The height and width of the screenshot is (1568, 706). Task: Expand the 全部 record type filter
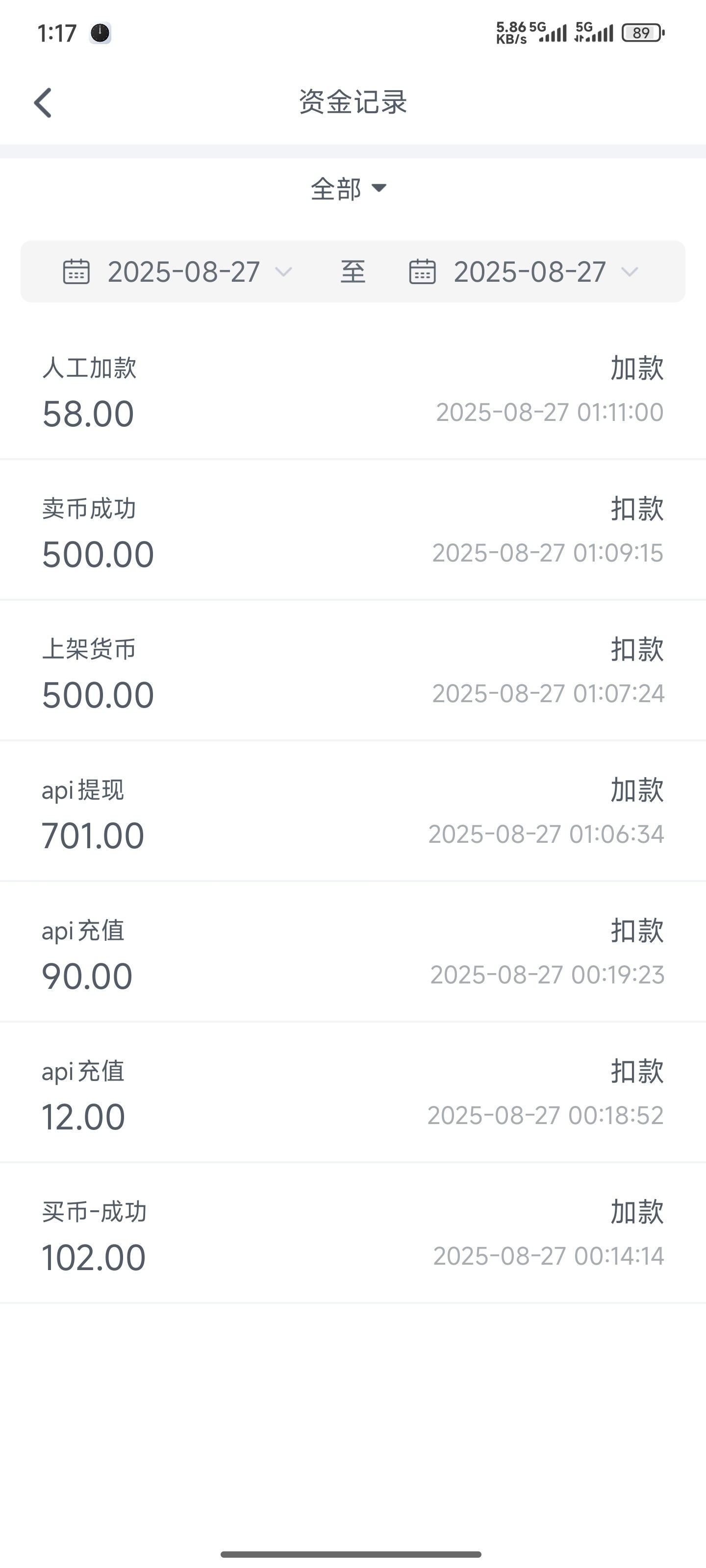349,189
